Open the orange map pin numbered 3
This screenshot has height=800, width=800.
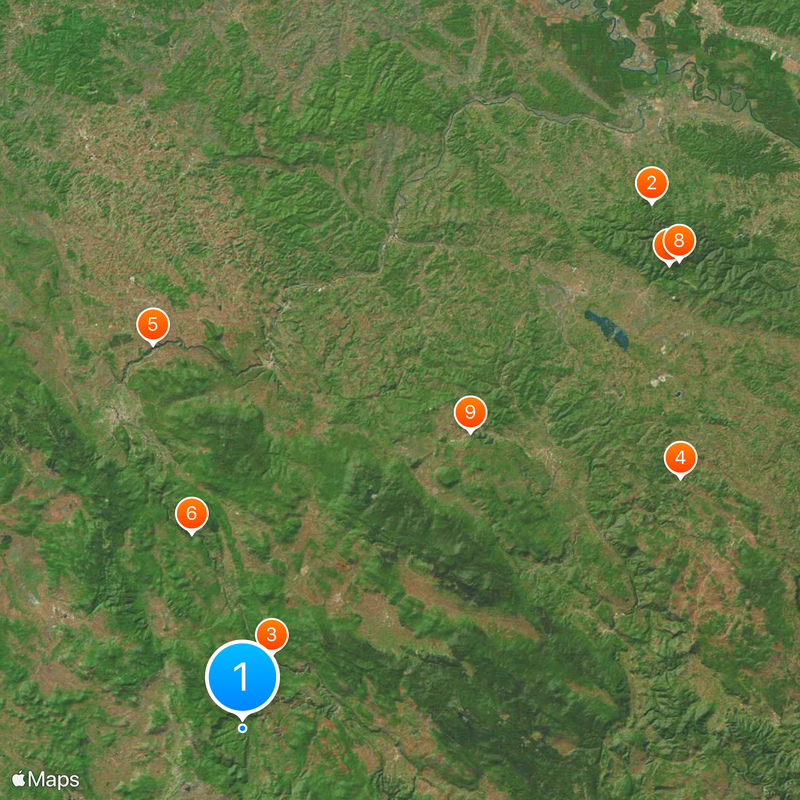coord(272,634)
